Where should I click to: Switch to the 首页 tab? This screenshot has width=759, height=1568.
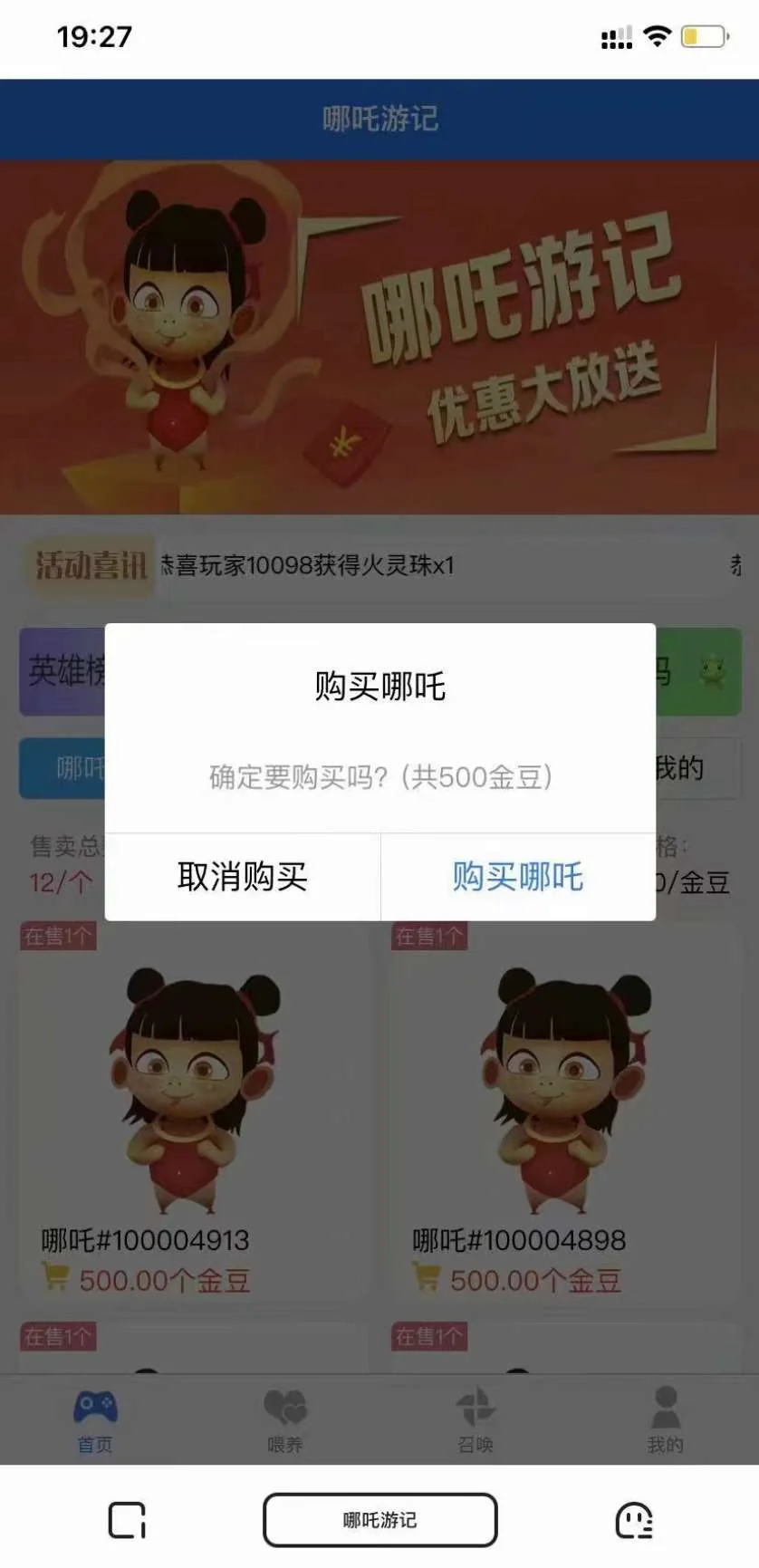(x=95, y=1419)
